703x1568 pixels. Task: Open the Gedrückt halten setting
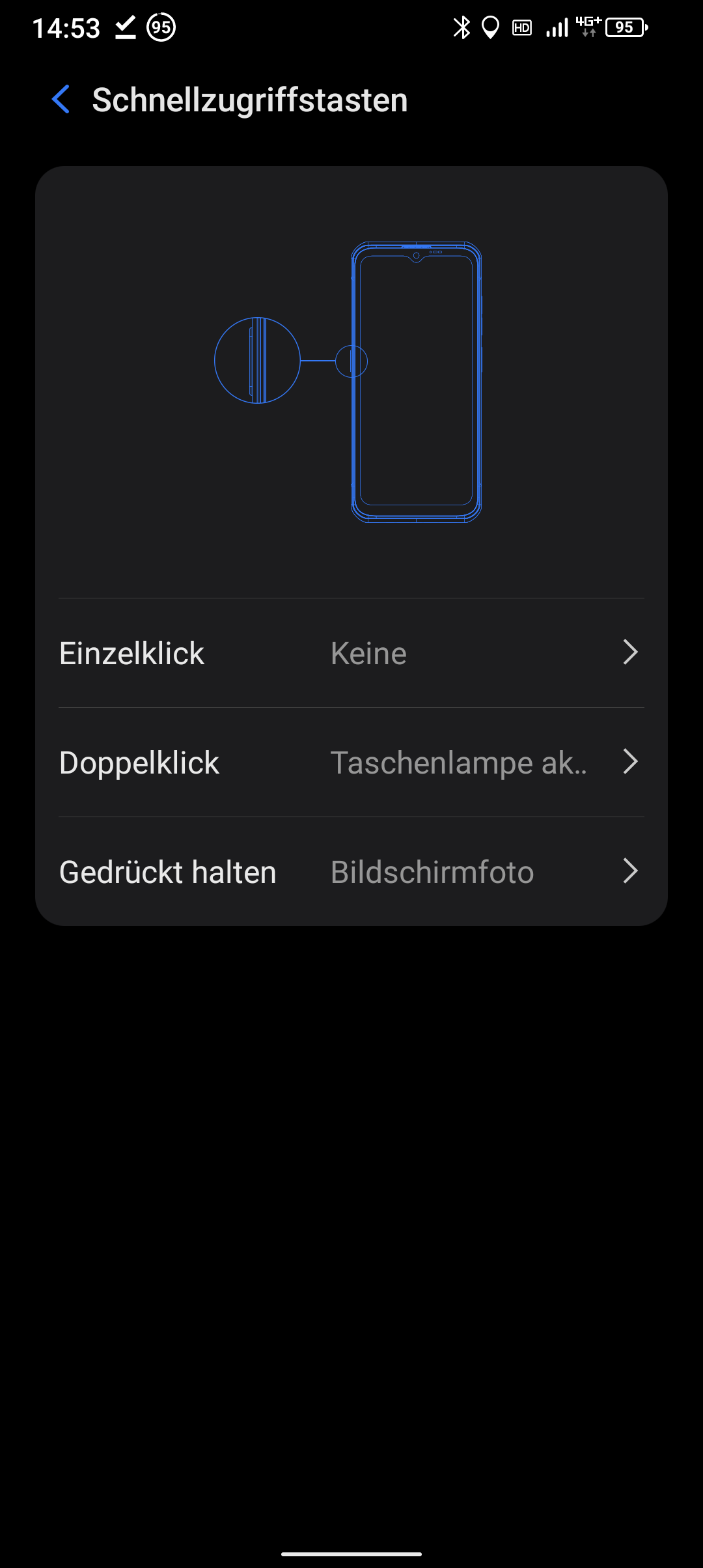click(351, 872)
